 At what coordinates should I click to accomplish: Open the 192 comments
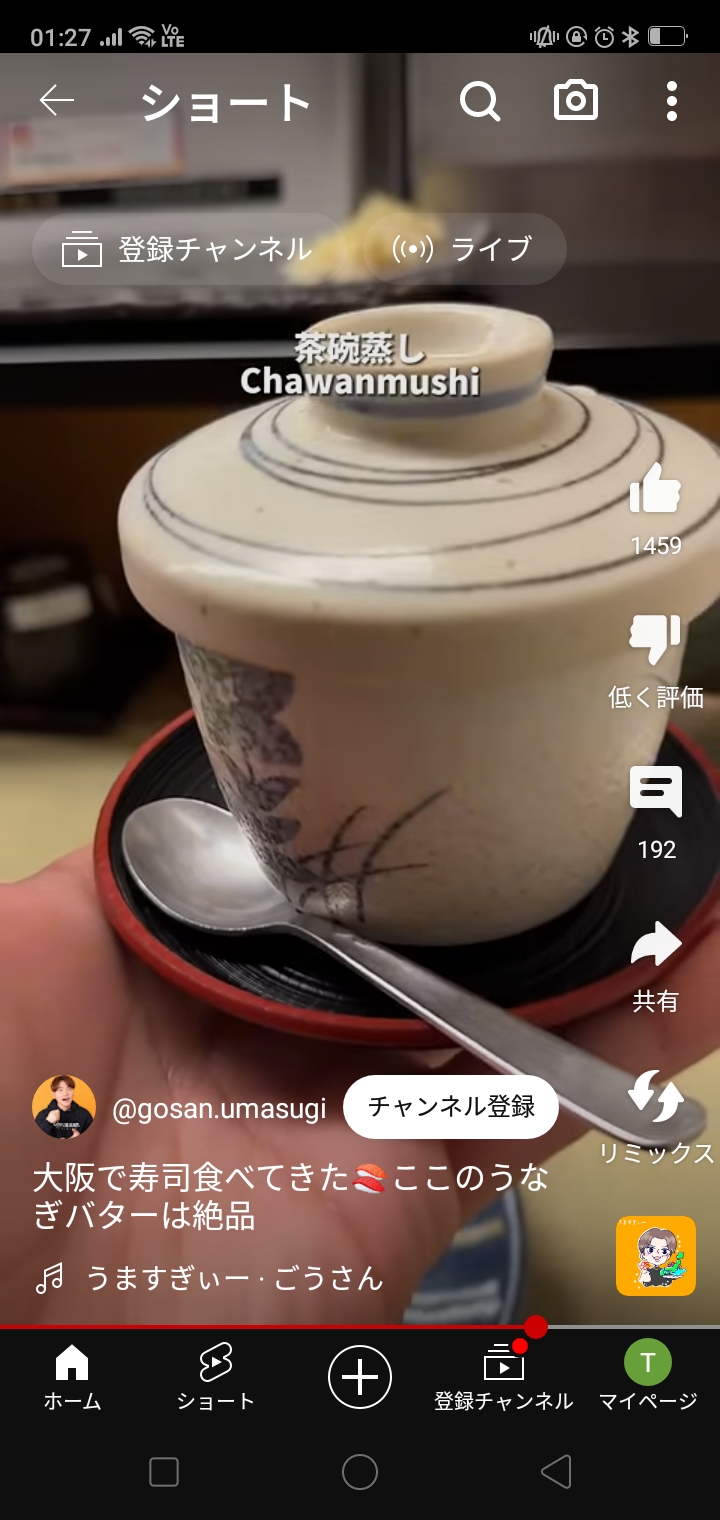point(656,813)
